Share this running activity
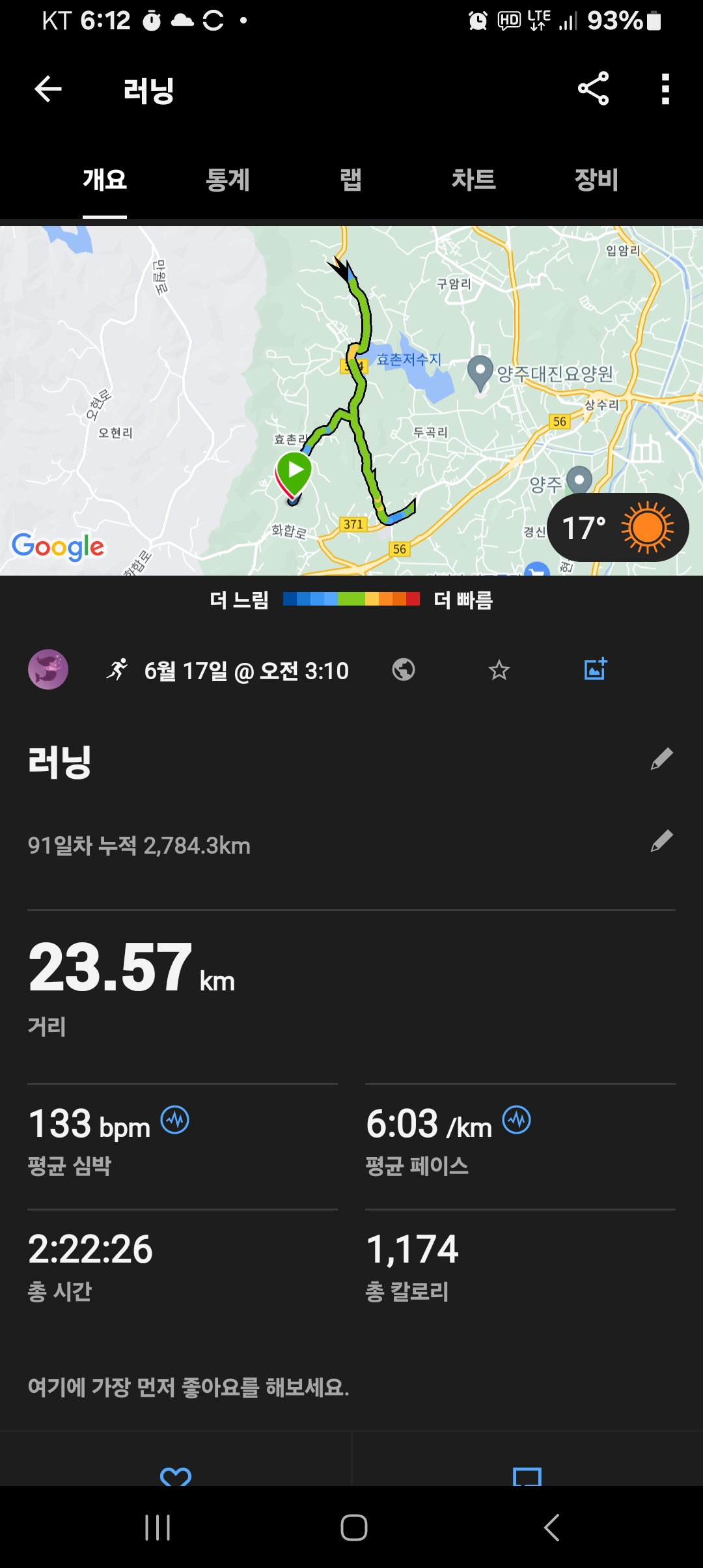Screen dimensions: 703x1568 (x=593, y=89)
